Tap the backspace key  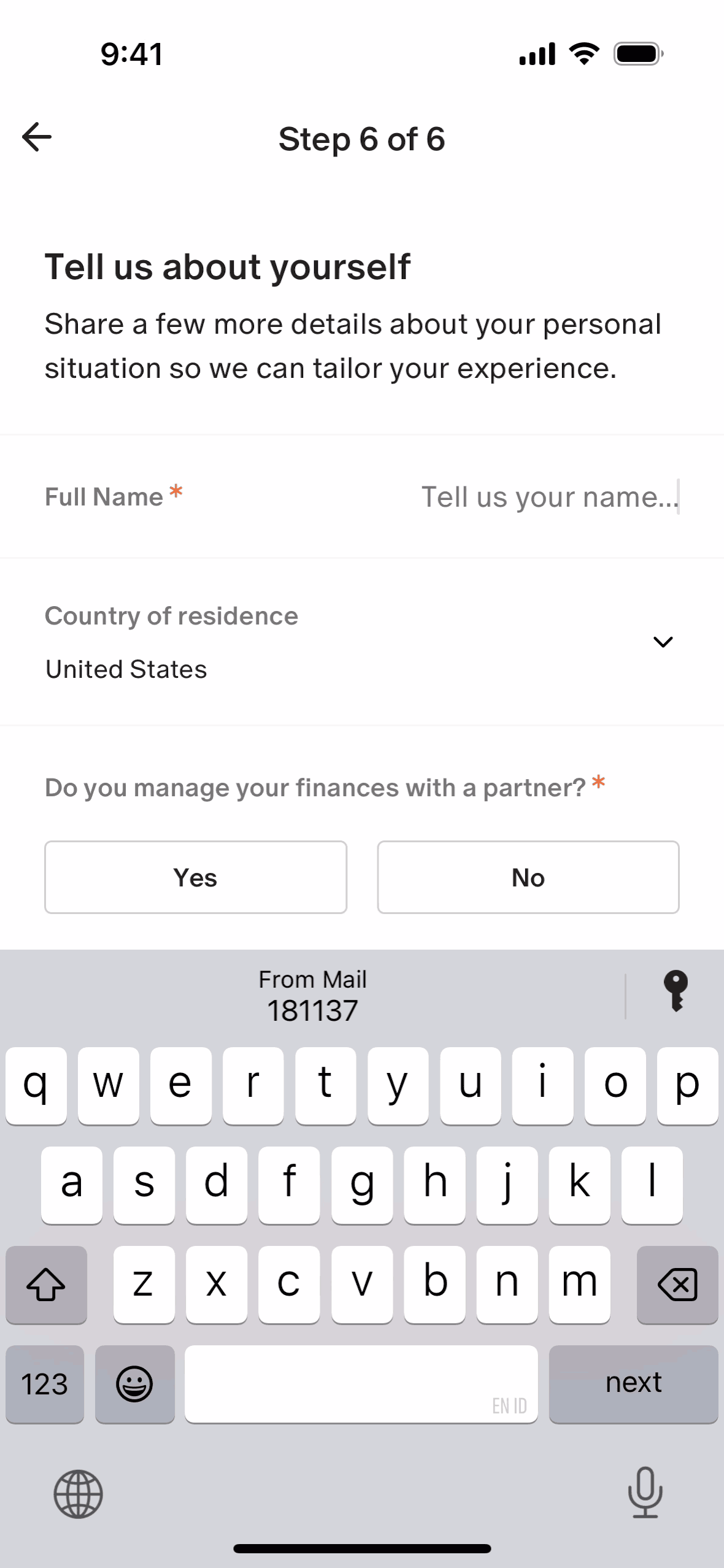(677, 1285)
